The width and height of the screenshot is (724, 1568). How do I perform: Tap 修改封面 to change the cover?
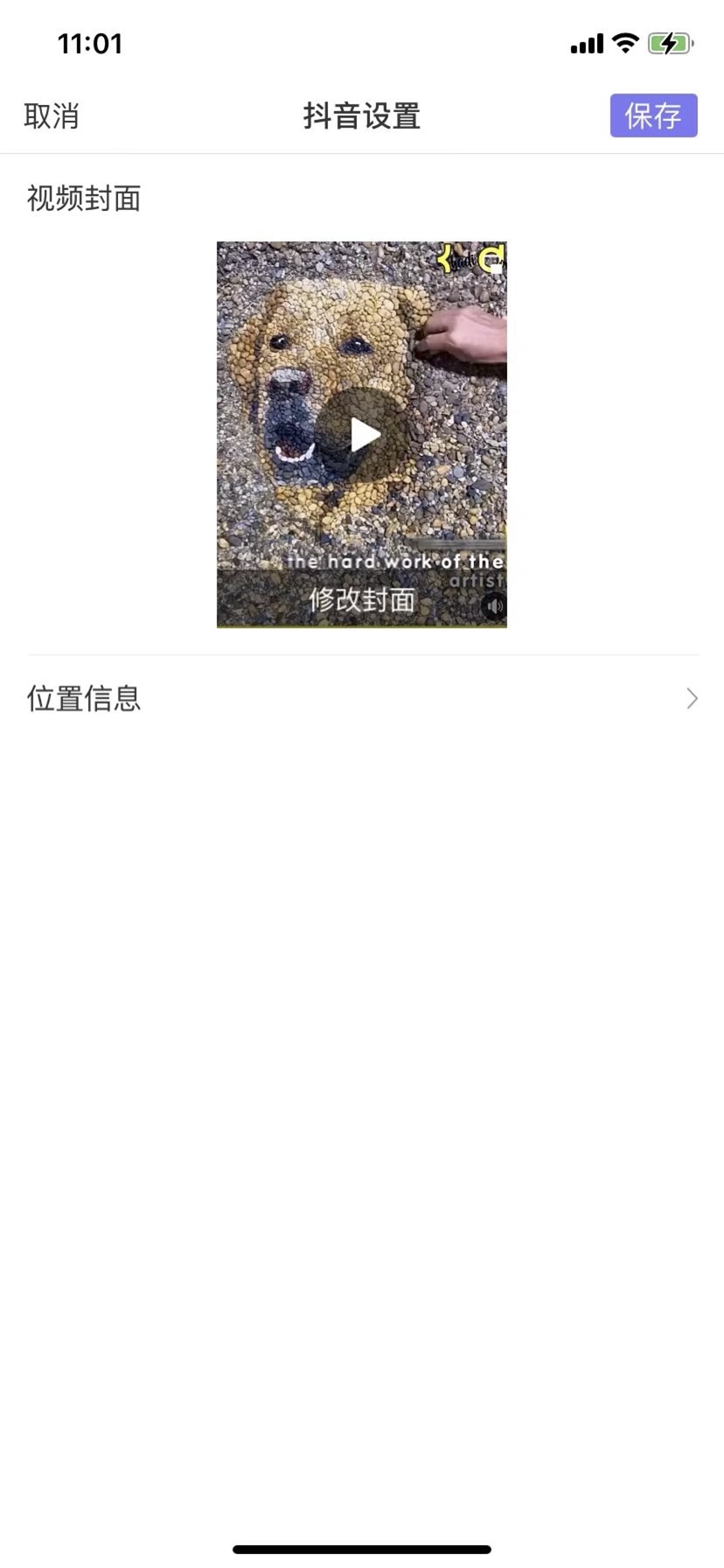click(361, 599)
